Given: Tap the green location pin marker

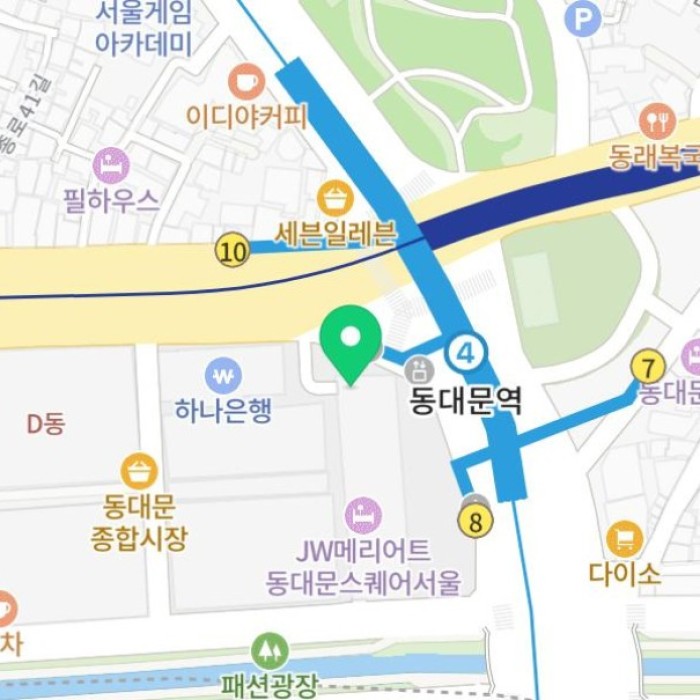Looking at the screenshot, I should point(350,340).
